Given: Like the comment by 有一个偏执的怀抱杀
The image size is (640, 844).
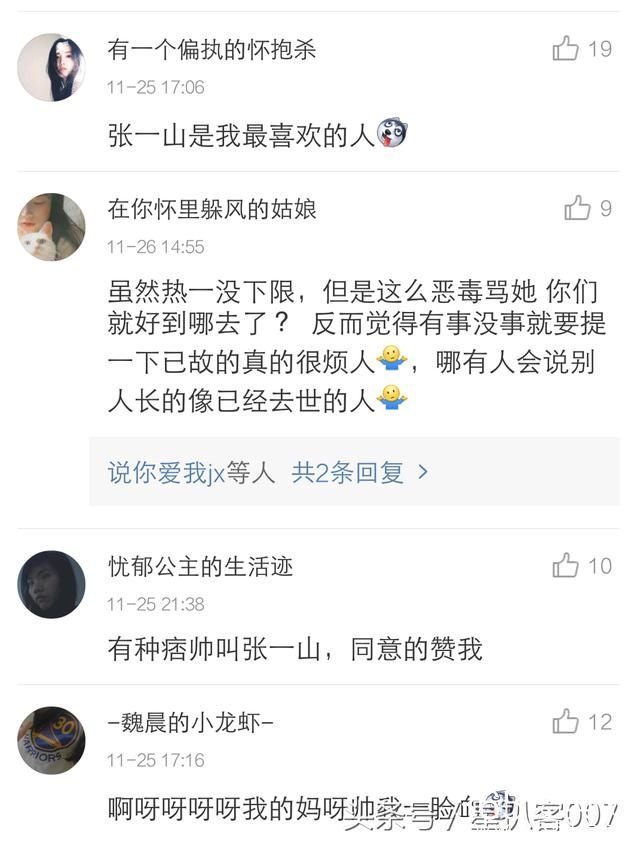Looking at the screenshot, I should [566, 48].
